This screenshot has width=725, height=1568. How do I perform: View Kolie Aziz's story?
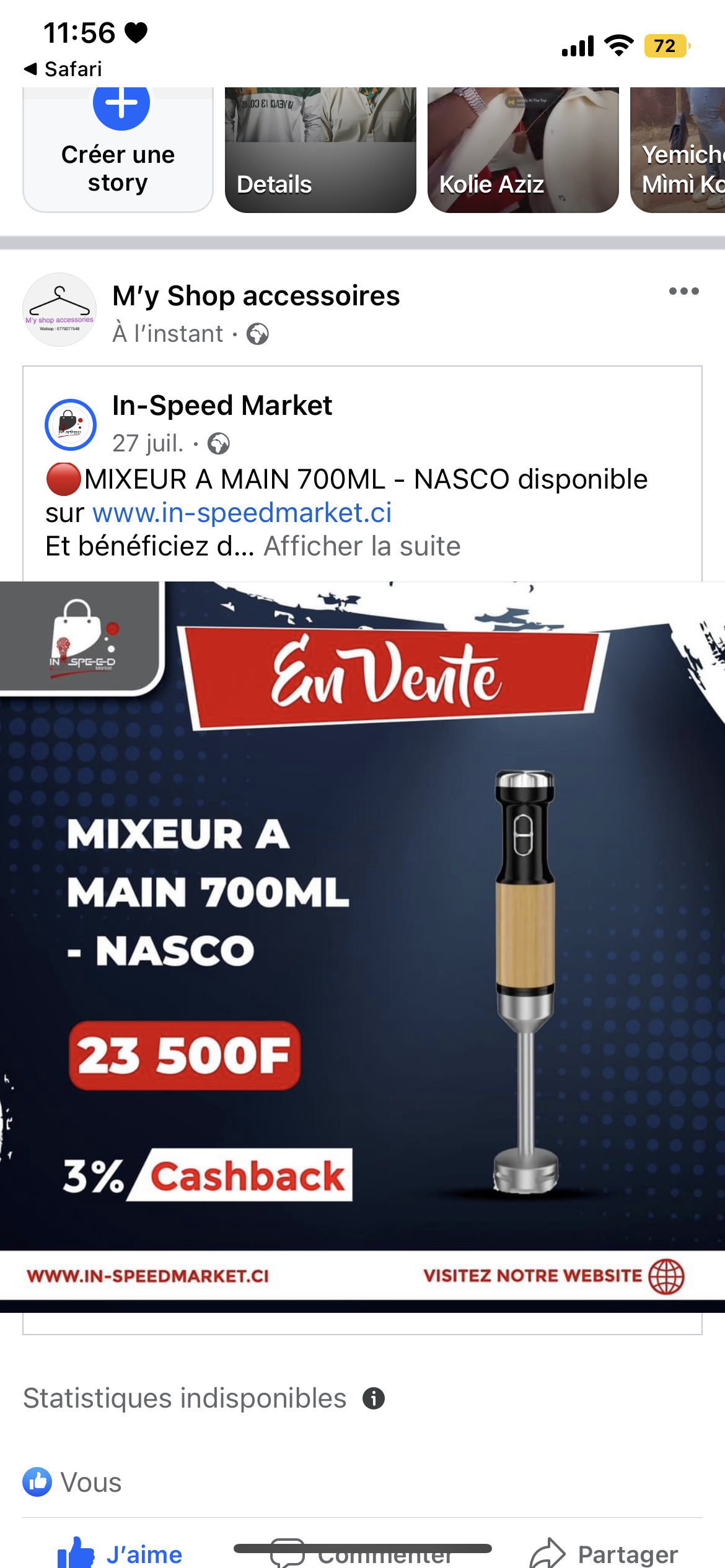coord(523,150)
